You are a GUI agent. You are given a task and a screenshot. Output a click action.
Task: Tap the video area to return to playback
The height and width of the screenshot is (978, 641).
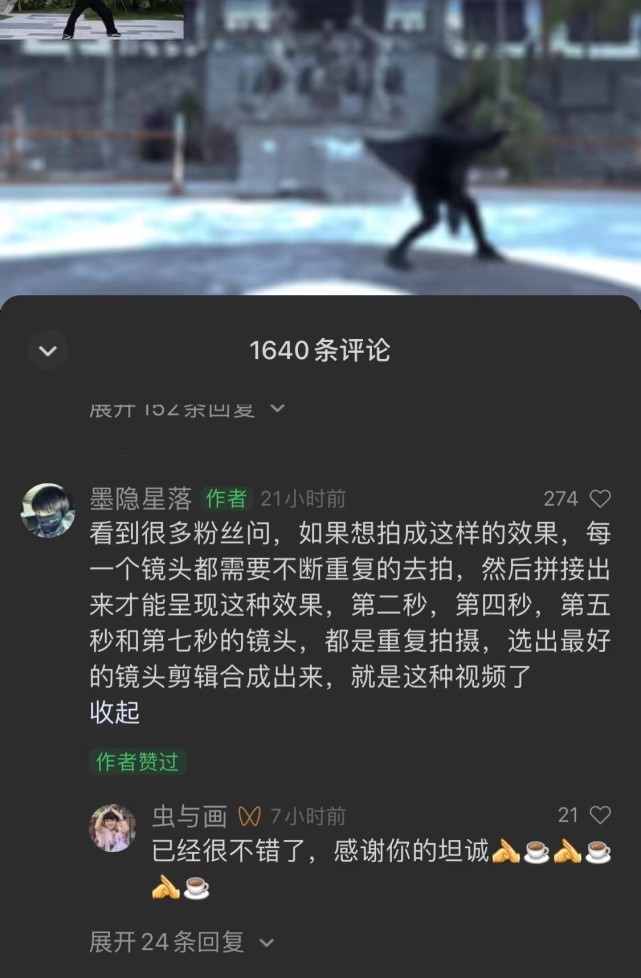(320, 150)
